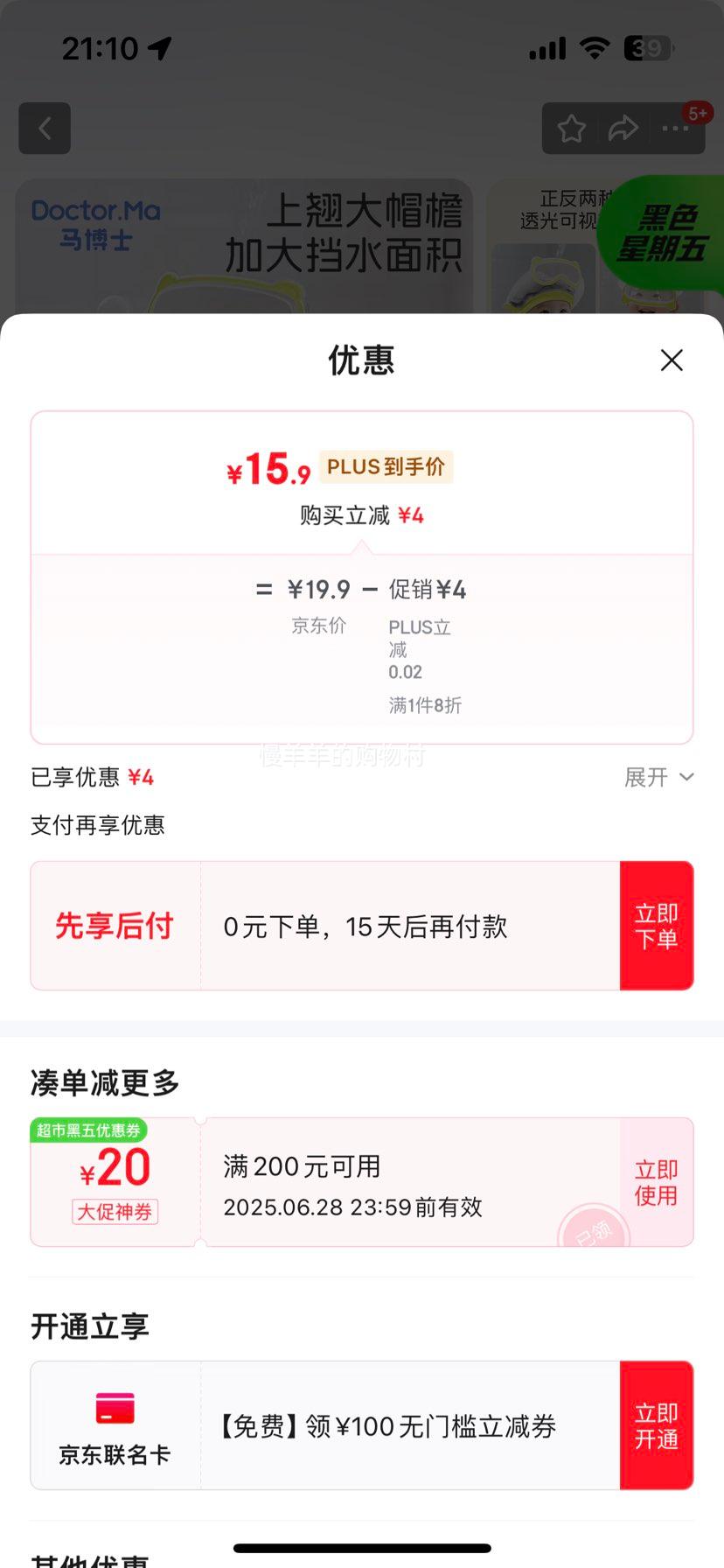
Task: Open the ¥100 无门槛立减券 free claim link
Action: pyautogui.click(x=387, y=1424)
